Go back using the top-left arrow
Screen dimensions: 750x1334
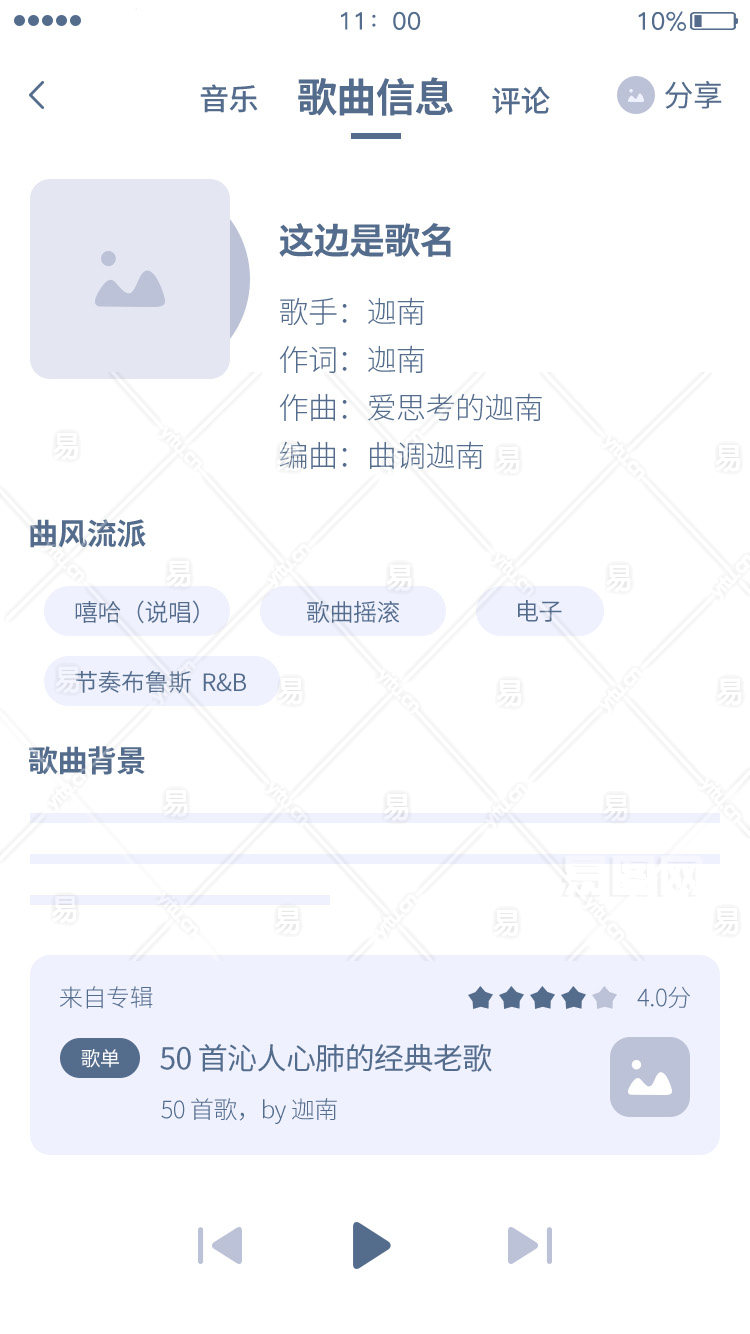(x=37, y=96)
